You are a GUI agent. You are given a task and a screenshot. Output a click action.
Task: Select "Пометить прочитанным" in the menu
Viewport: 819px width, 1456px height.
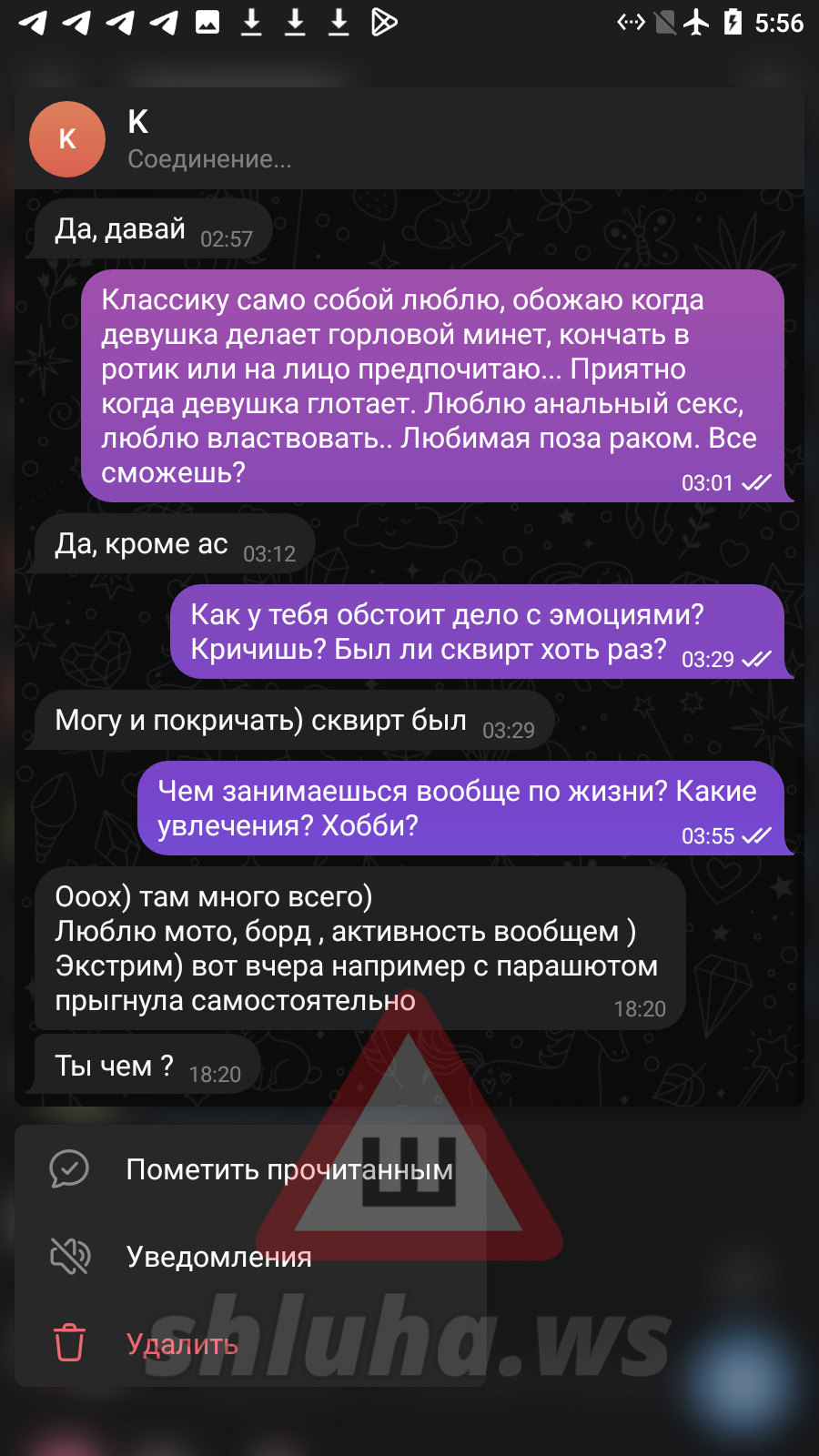tap(250, 1169)
